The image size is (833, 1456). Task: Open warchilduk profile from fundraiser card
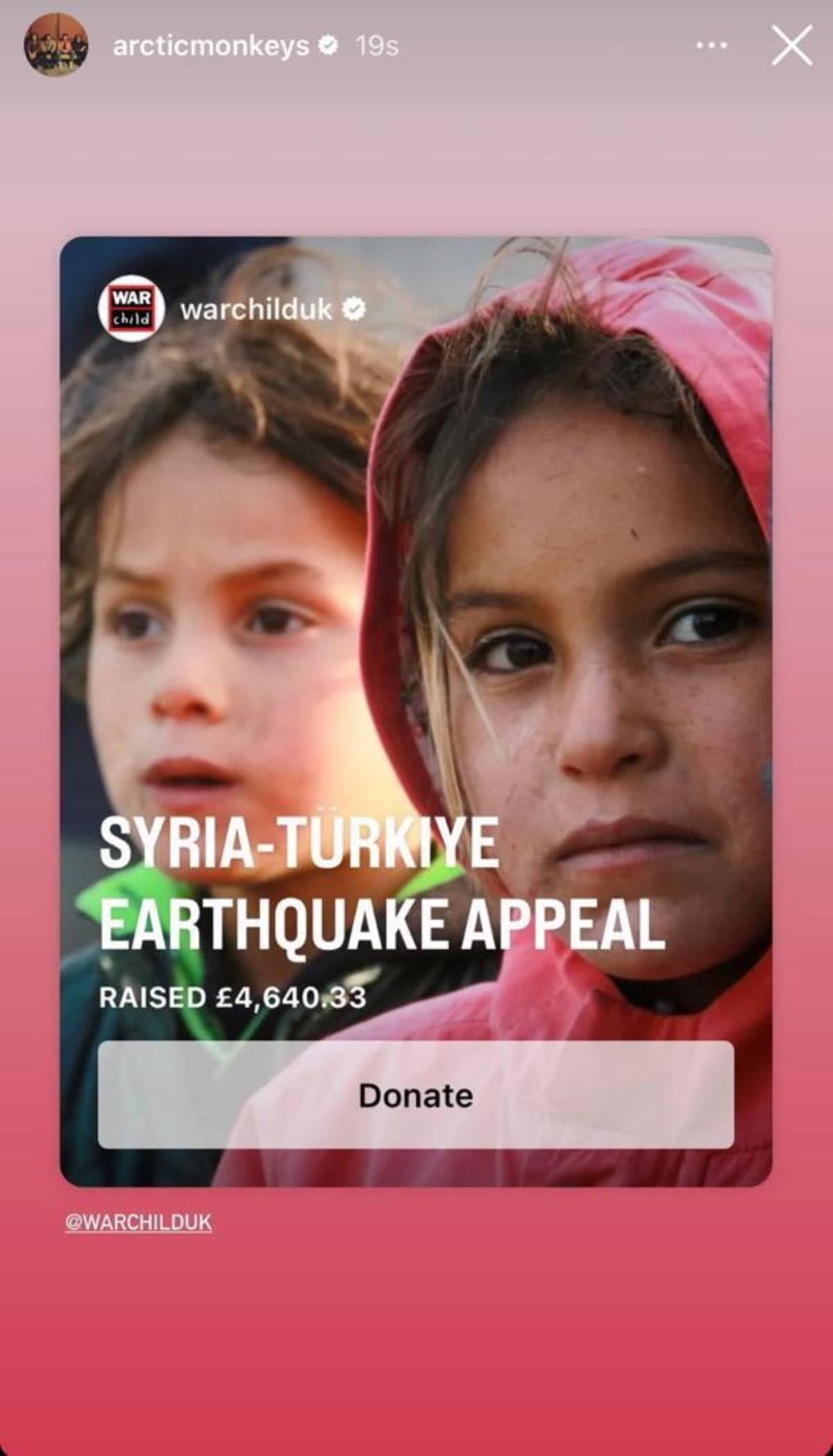pyautogui.click(x=257, y=309)
